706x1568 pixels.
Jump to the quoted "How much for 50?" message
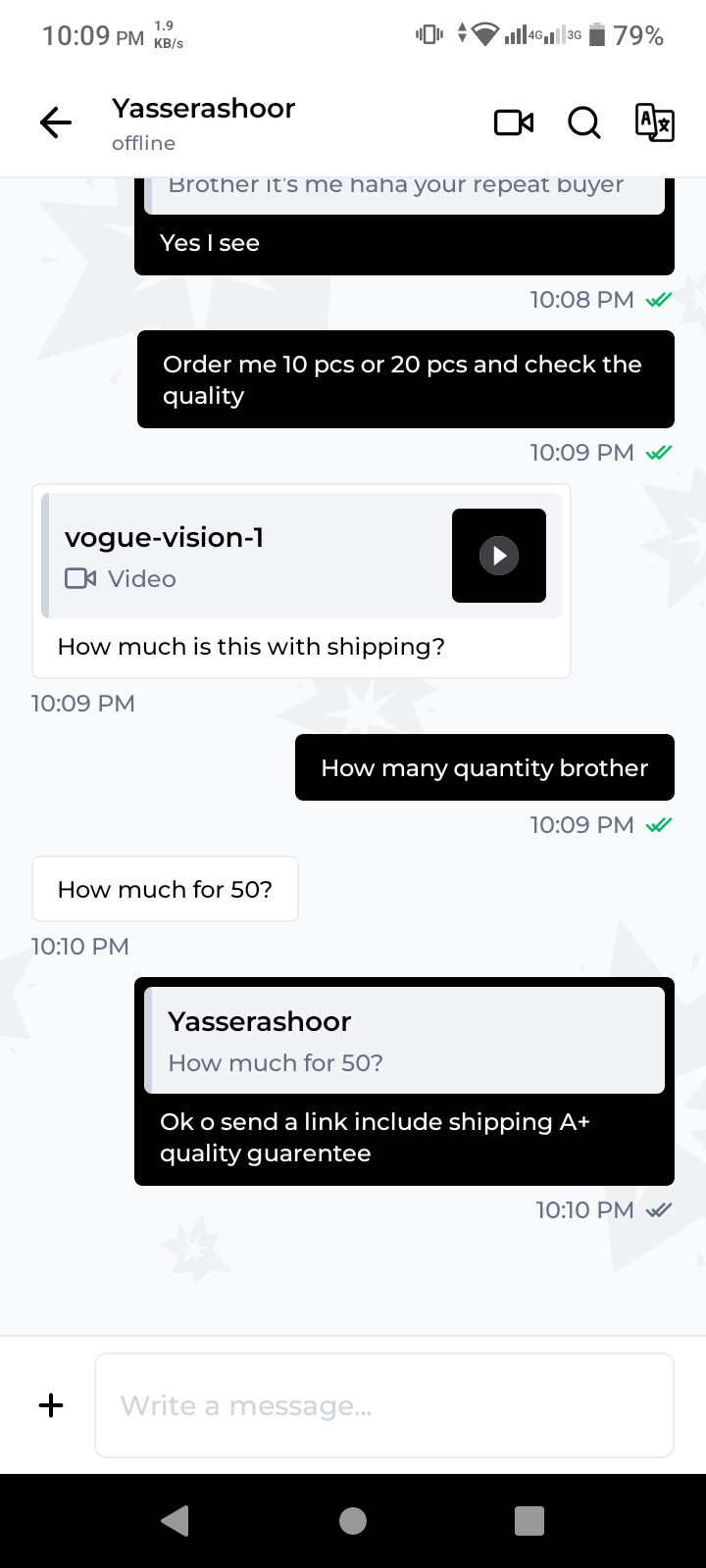point(404,1041)
